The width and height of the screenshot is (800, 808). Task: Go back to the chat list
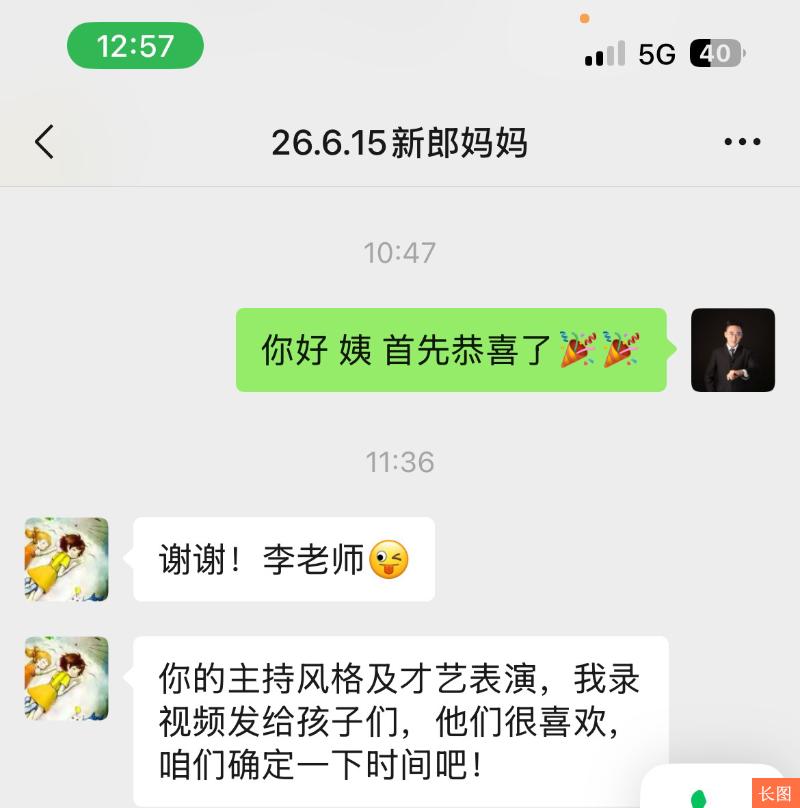pyautogui.click(x=44, y=142)
